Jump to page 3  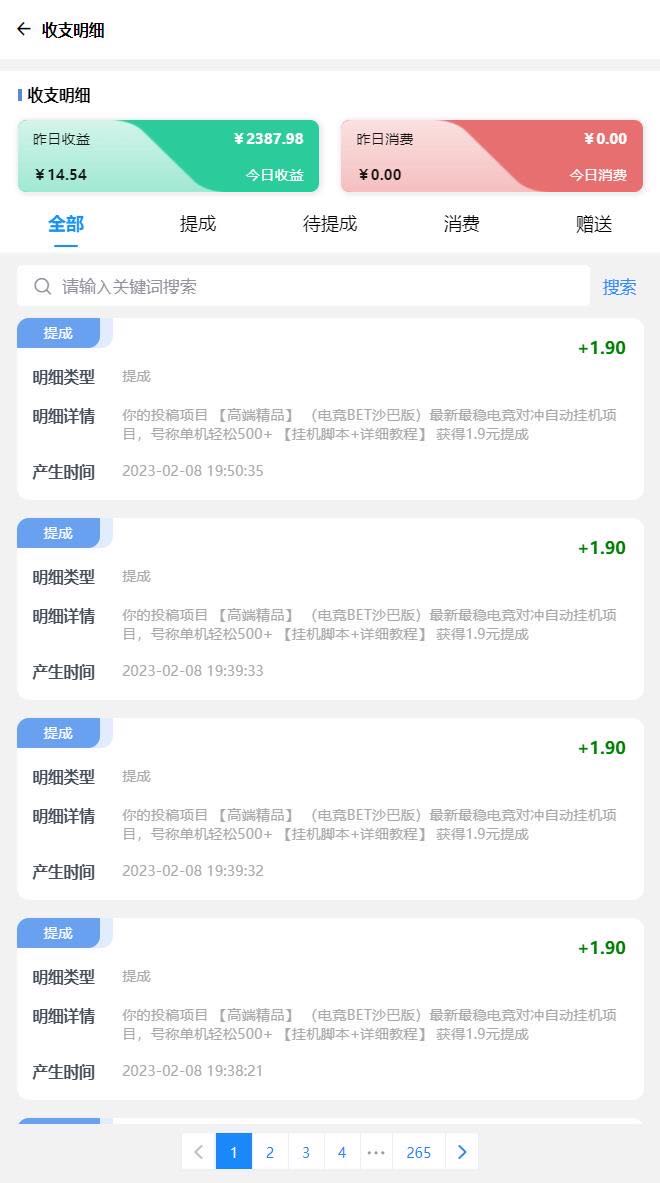306,1152
